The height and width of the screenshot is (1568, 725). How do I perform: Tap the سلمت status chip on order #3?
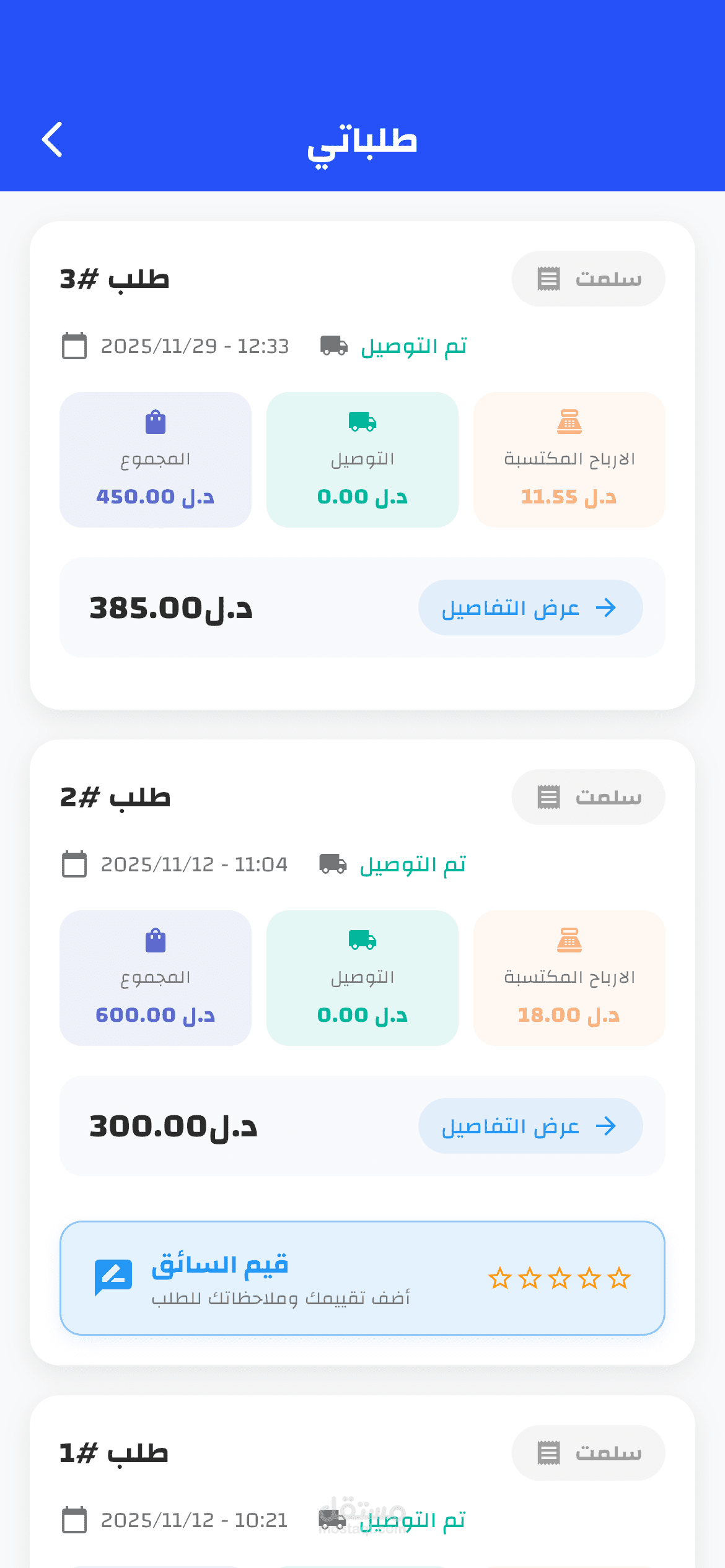pyautogui.click(x=588, y=279)
